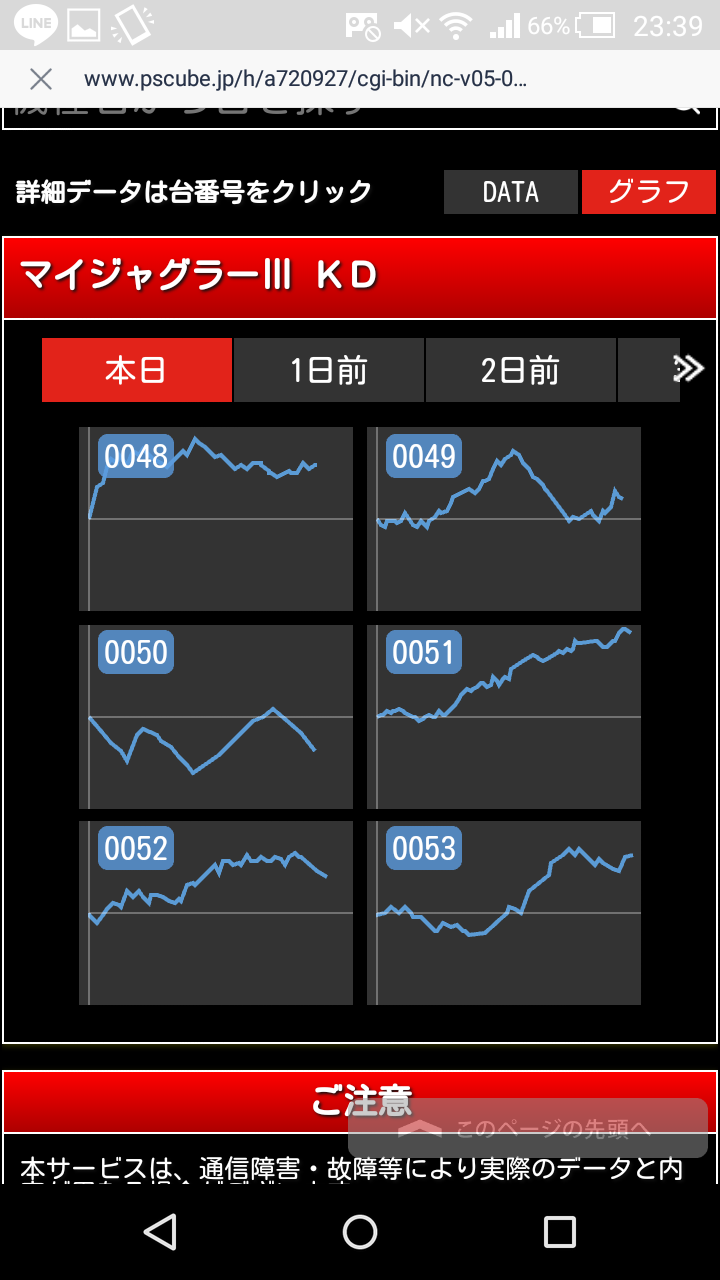The width and height of the screenshot is (720, 1280).
Task: Switch to the 1日前 tab
Action: point(329,370)
